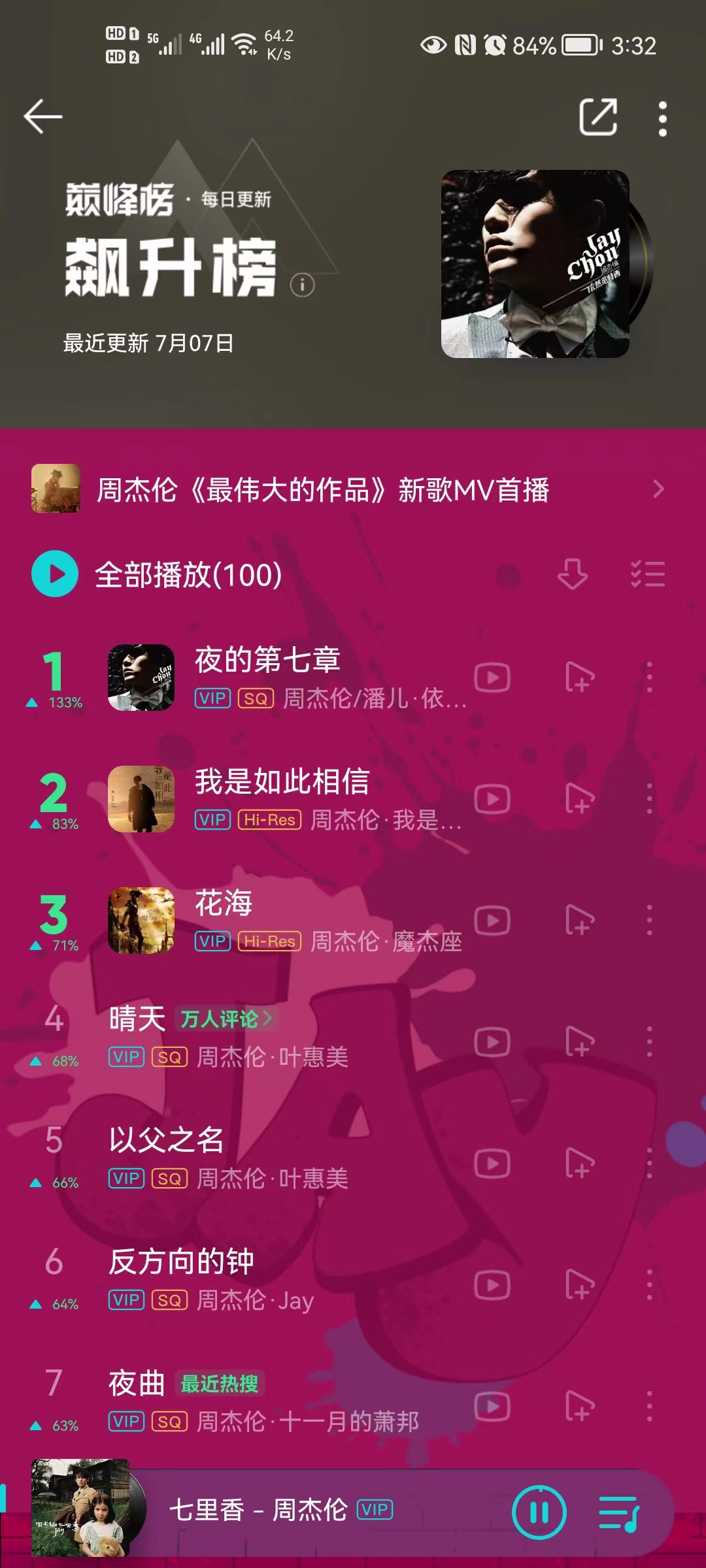Watch the MV for 我是如此相信
Viewport: 706px width, 1568px height.
[x=492, y=799]
